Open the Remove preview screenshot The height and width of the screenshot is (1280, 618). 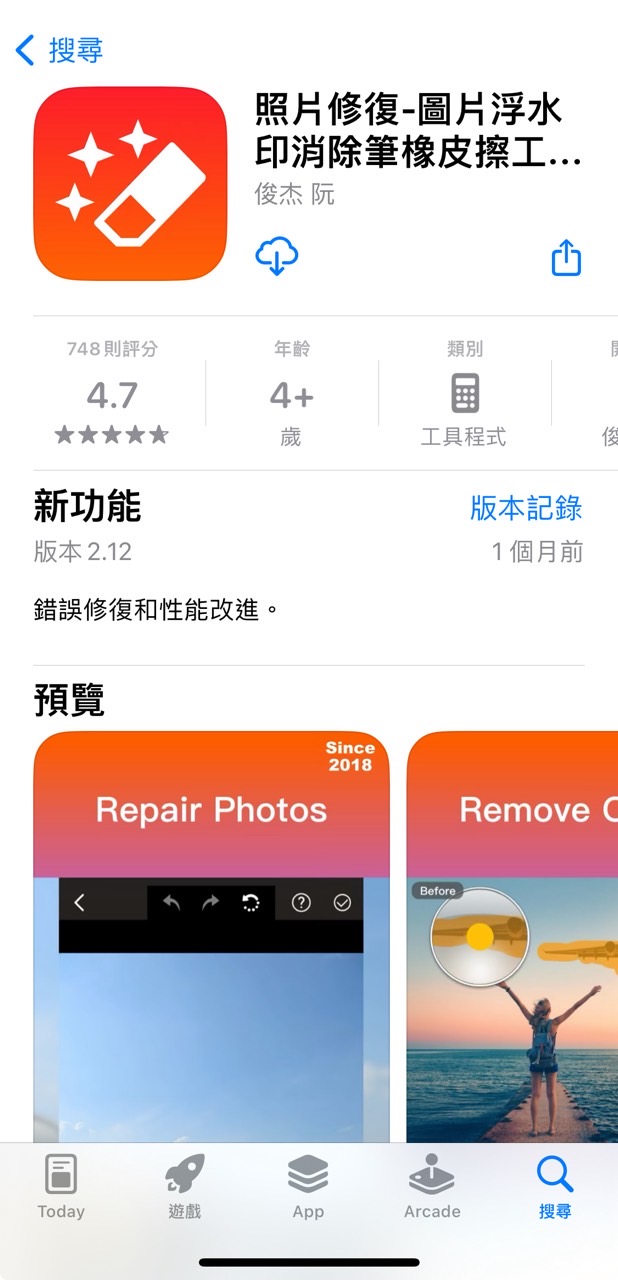(512, 935)
